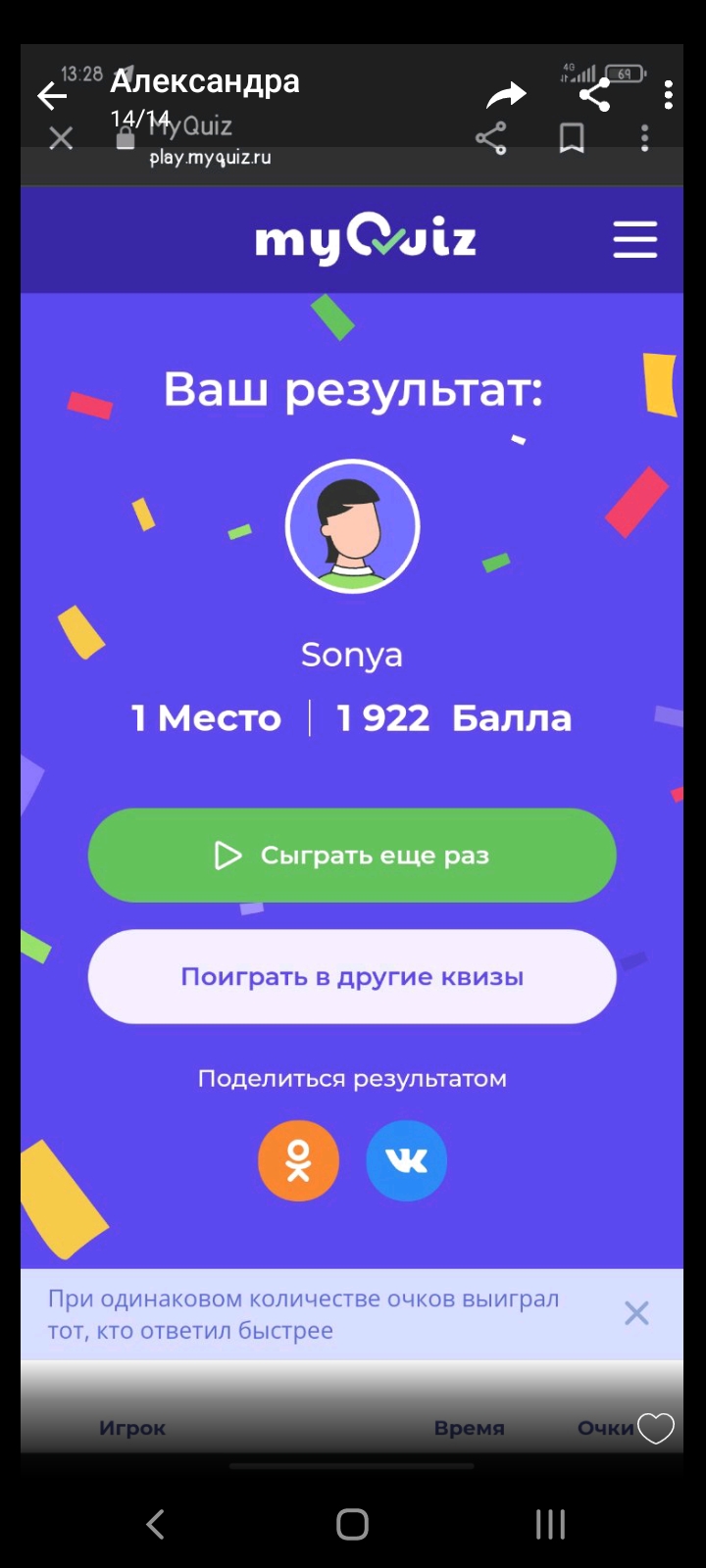Forward this image using the curved arrow

[506, 95]
